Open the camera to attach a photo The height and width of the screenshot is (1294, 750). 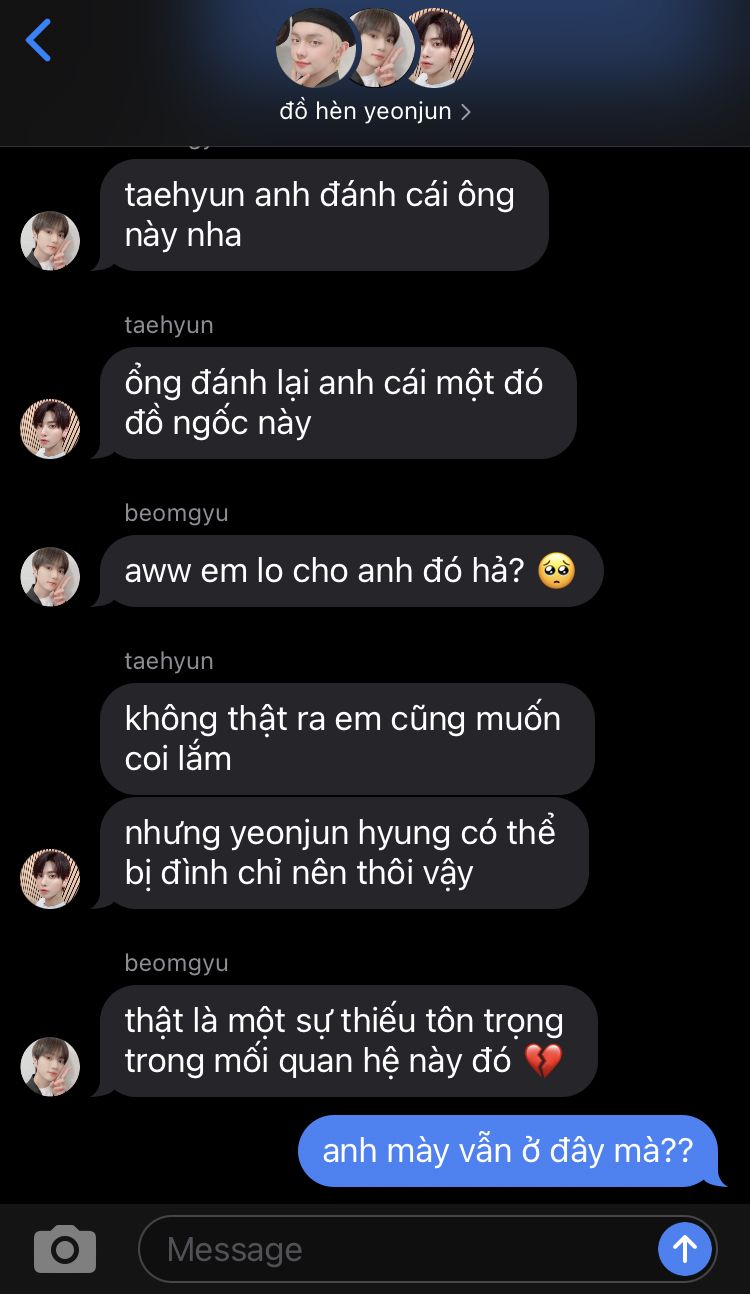65,1249
